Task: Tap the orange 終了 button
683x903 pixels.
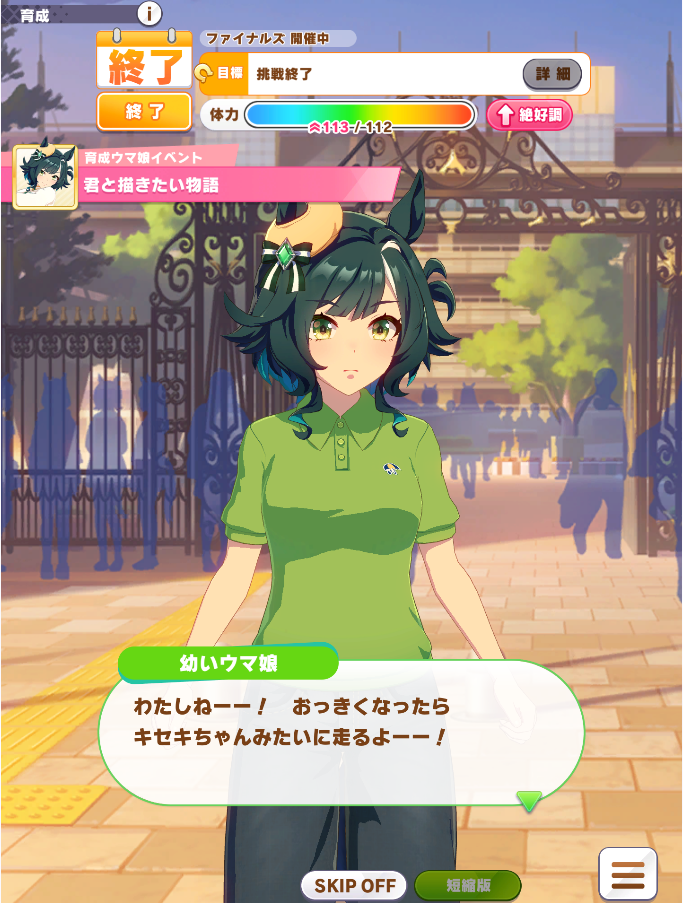Action: coord(144,112)
